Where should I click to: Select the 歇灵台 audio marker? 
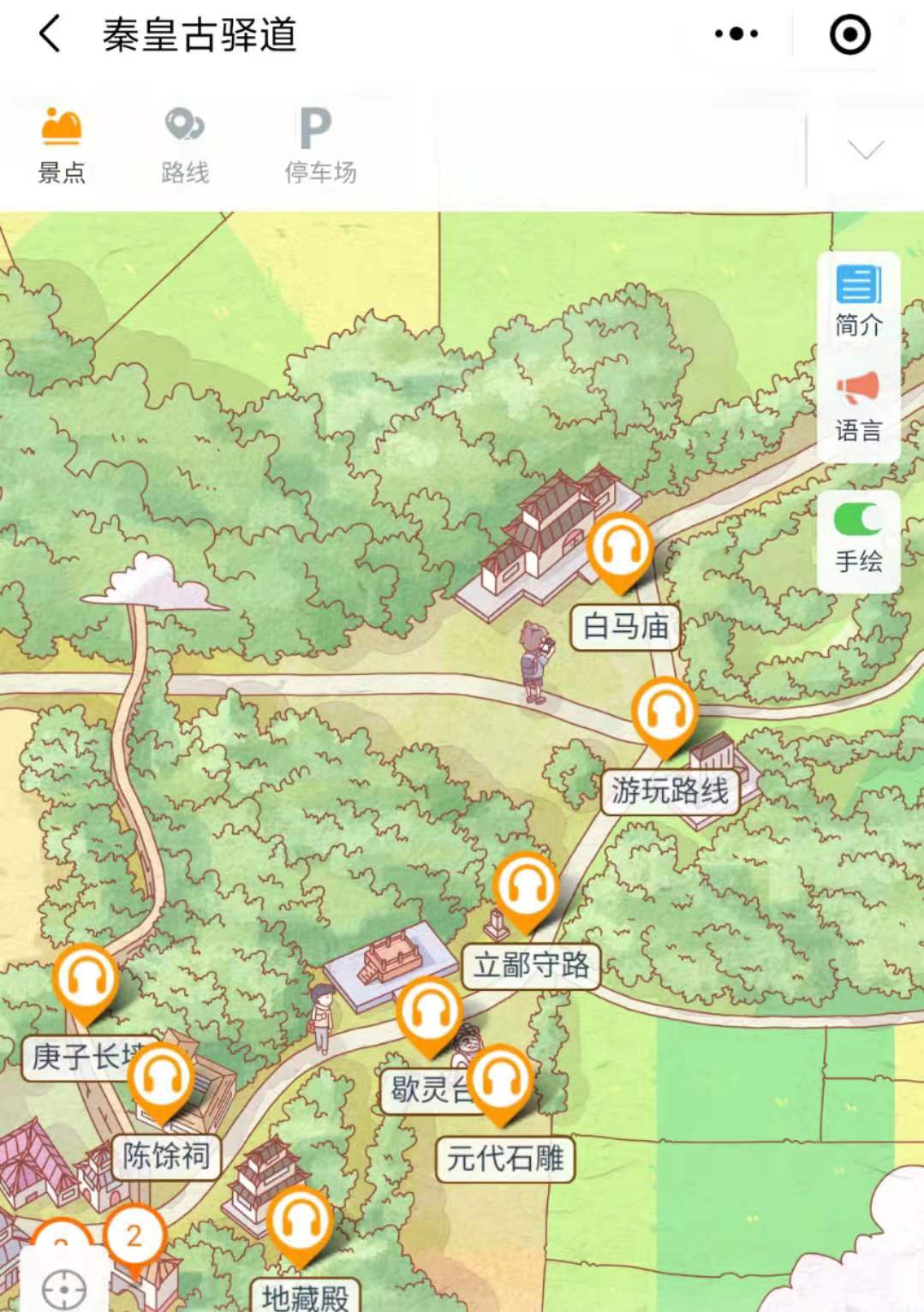pos(430,1013)
